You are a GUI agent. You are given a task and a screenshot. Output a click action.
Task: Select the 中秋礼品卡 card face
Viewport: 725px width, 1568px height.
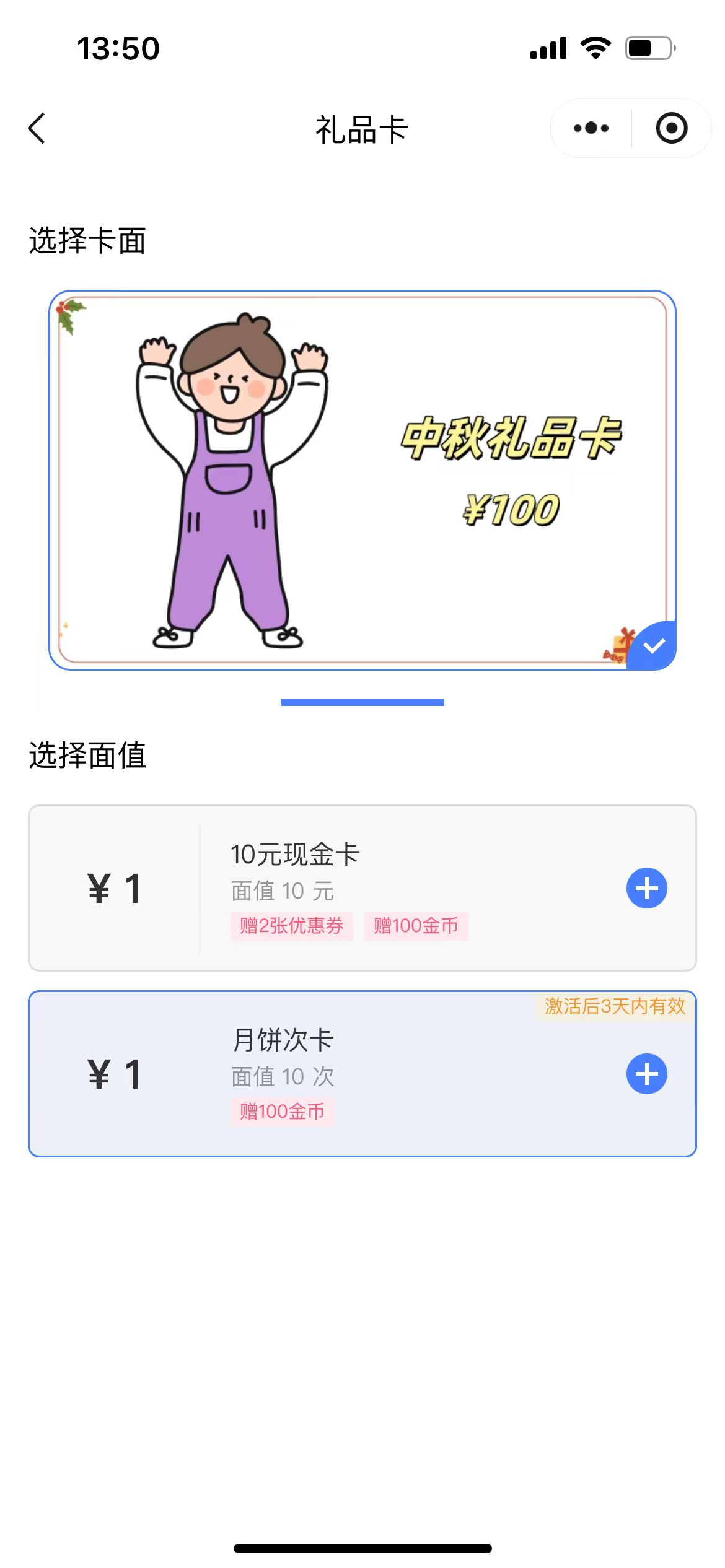coord(362,480)
